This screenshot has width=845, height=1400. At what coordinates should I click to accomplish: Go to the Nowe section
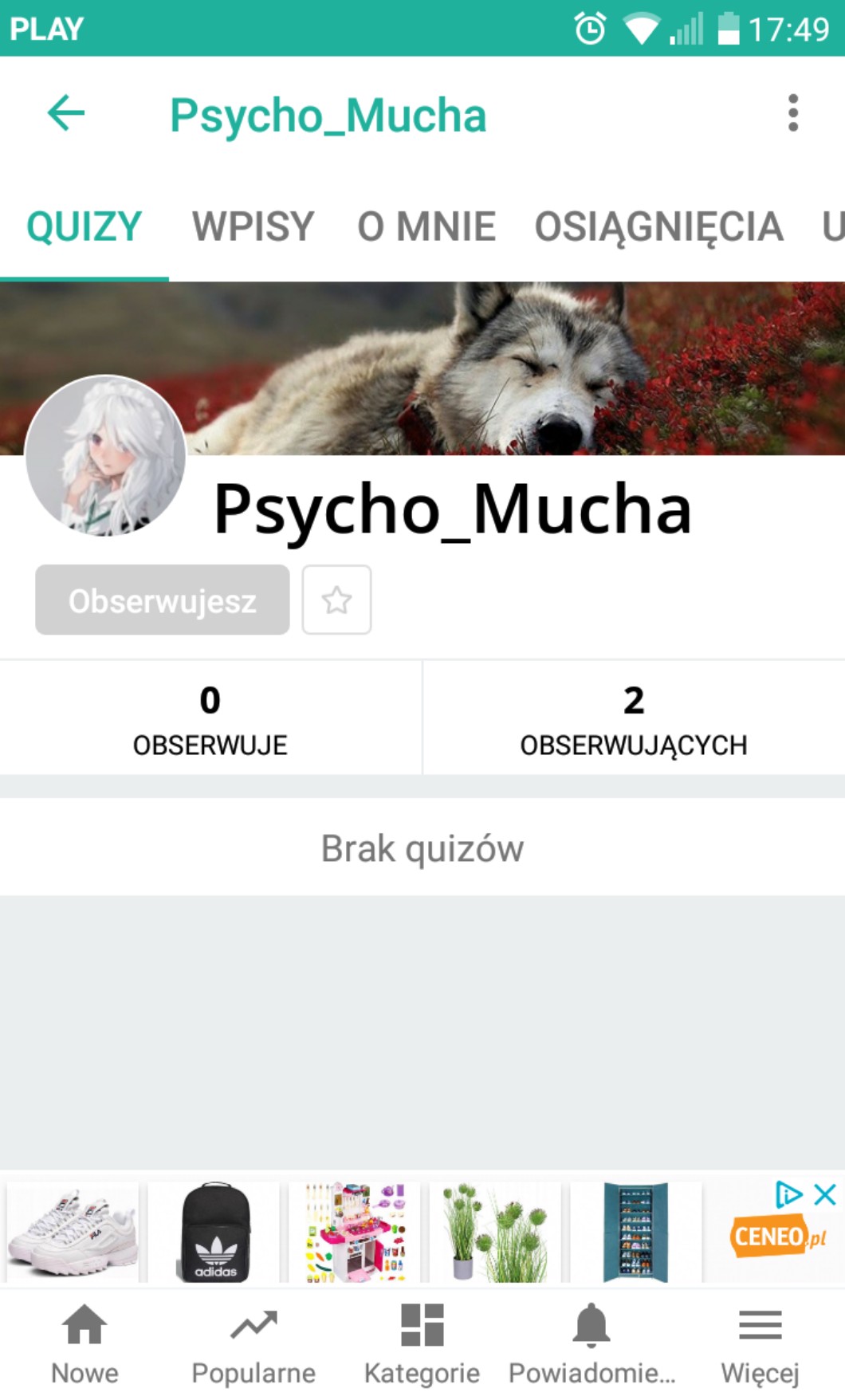84,1344
